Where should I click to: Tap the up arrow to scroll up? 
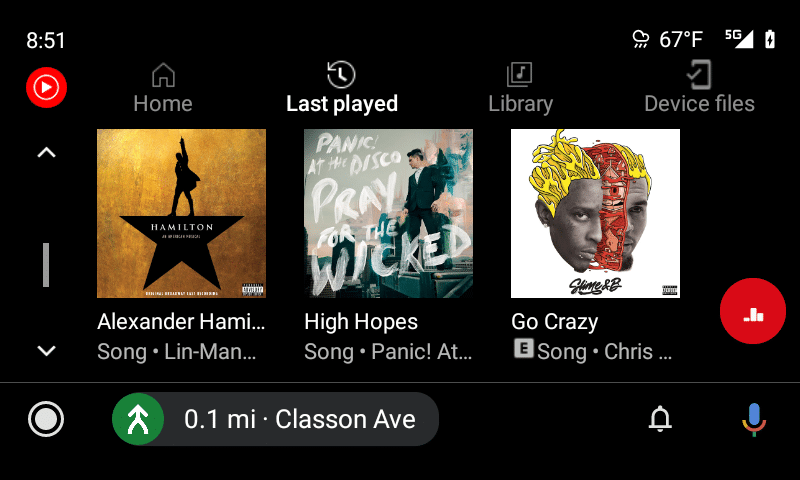[x=46, y=153]
